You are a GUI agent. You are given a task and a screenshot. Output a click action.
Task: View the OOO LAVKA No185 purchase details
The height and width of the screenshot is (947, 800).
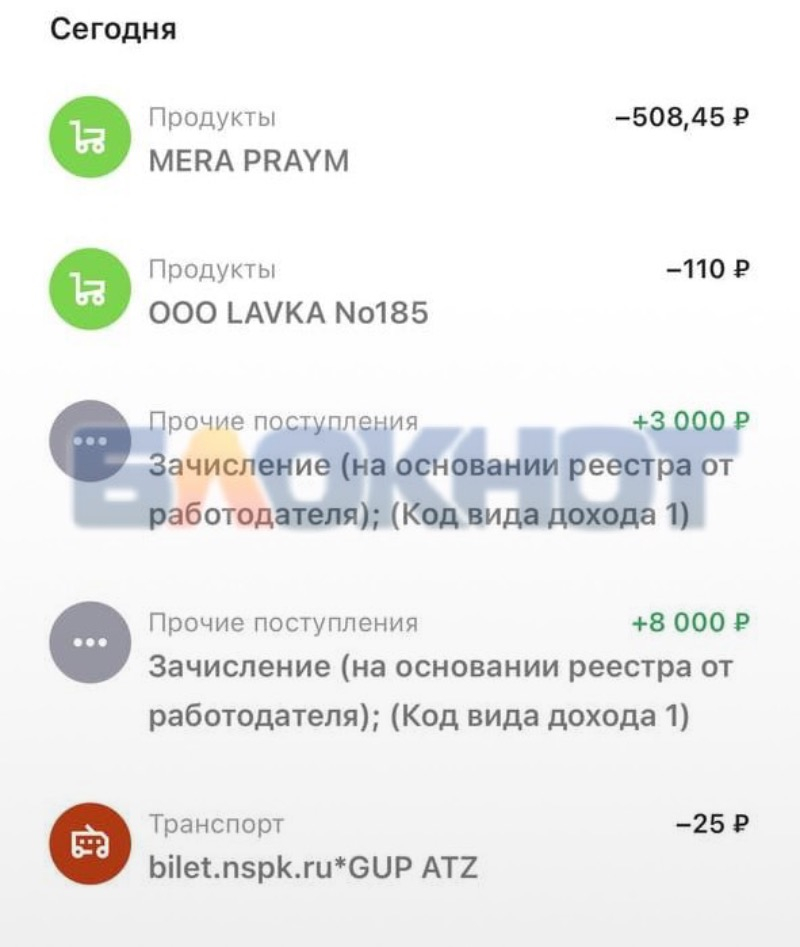(400, 292)
